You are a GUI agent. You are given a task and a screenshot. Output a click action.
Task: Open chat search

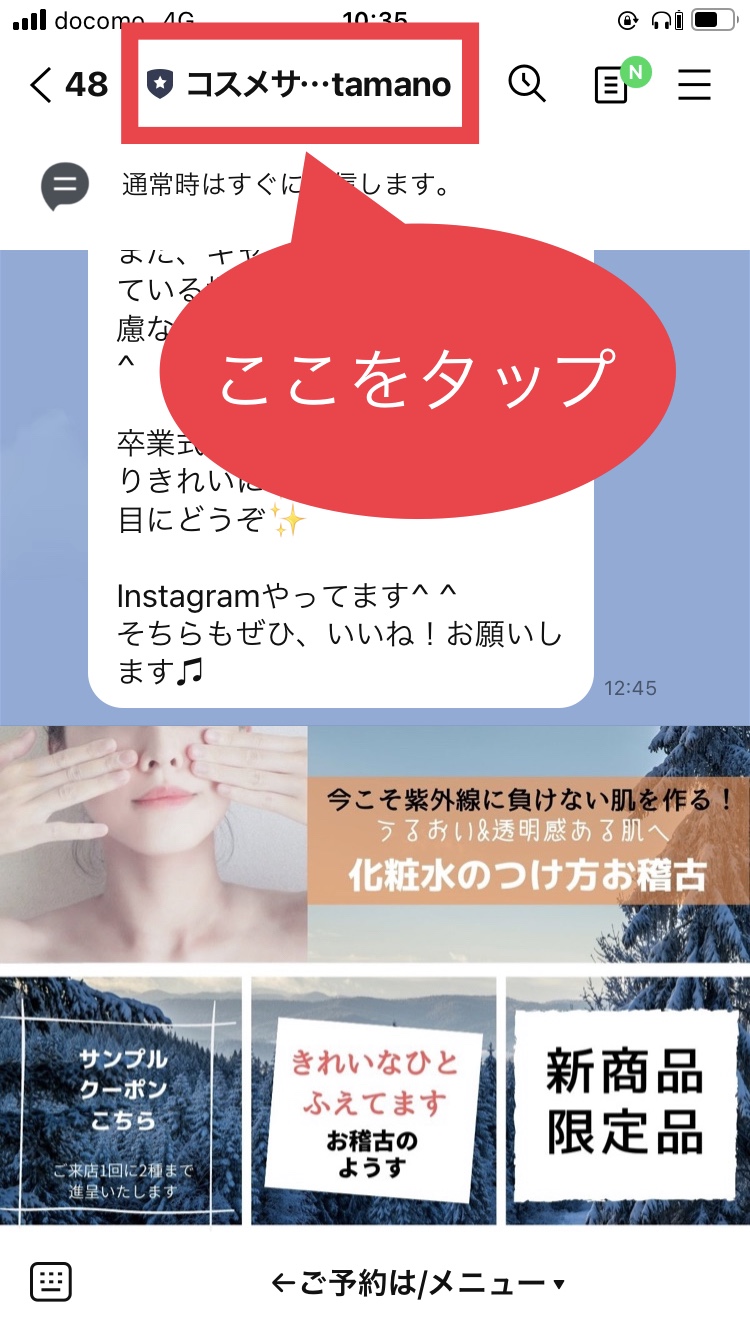coord(527,84)
